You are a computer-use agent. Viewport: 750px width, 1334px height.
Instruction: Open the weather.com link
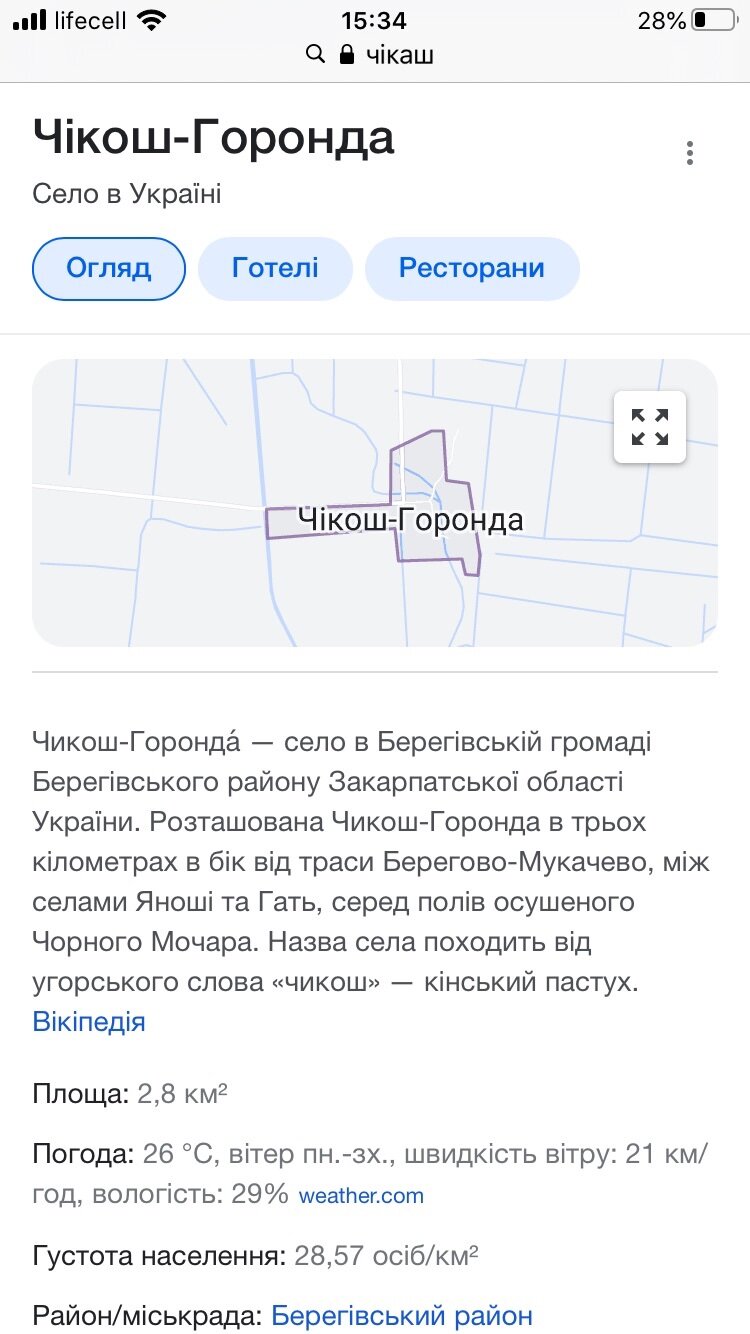(x=361, y=1196)
